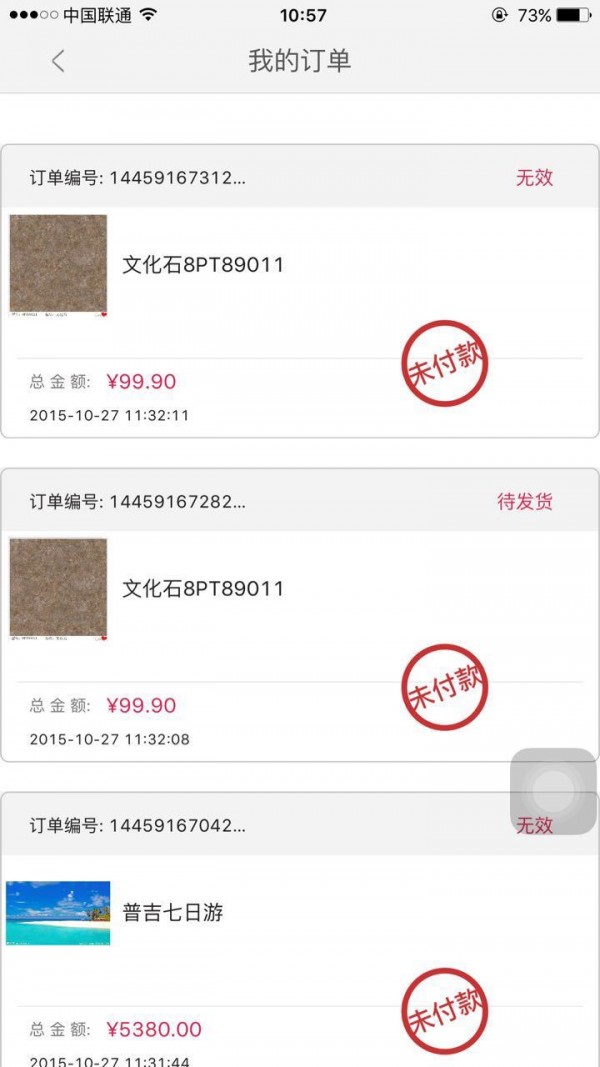Go back from My Orders page
This screenshot has height=1067, width=600.
pyautogui.click(x=58, y=61)
